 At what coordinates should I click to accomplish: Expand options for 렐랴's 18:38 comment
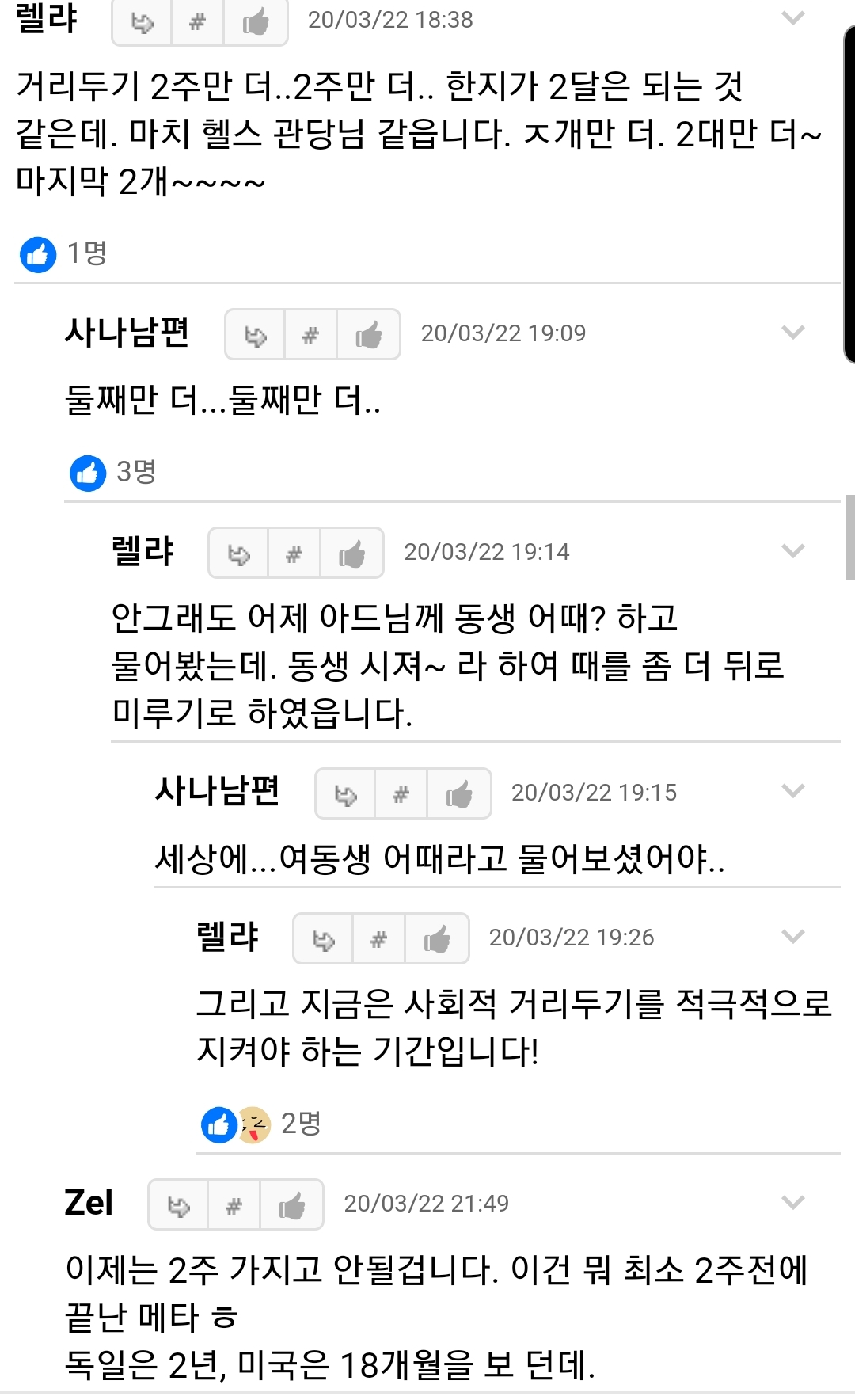coord(792,18)
